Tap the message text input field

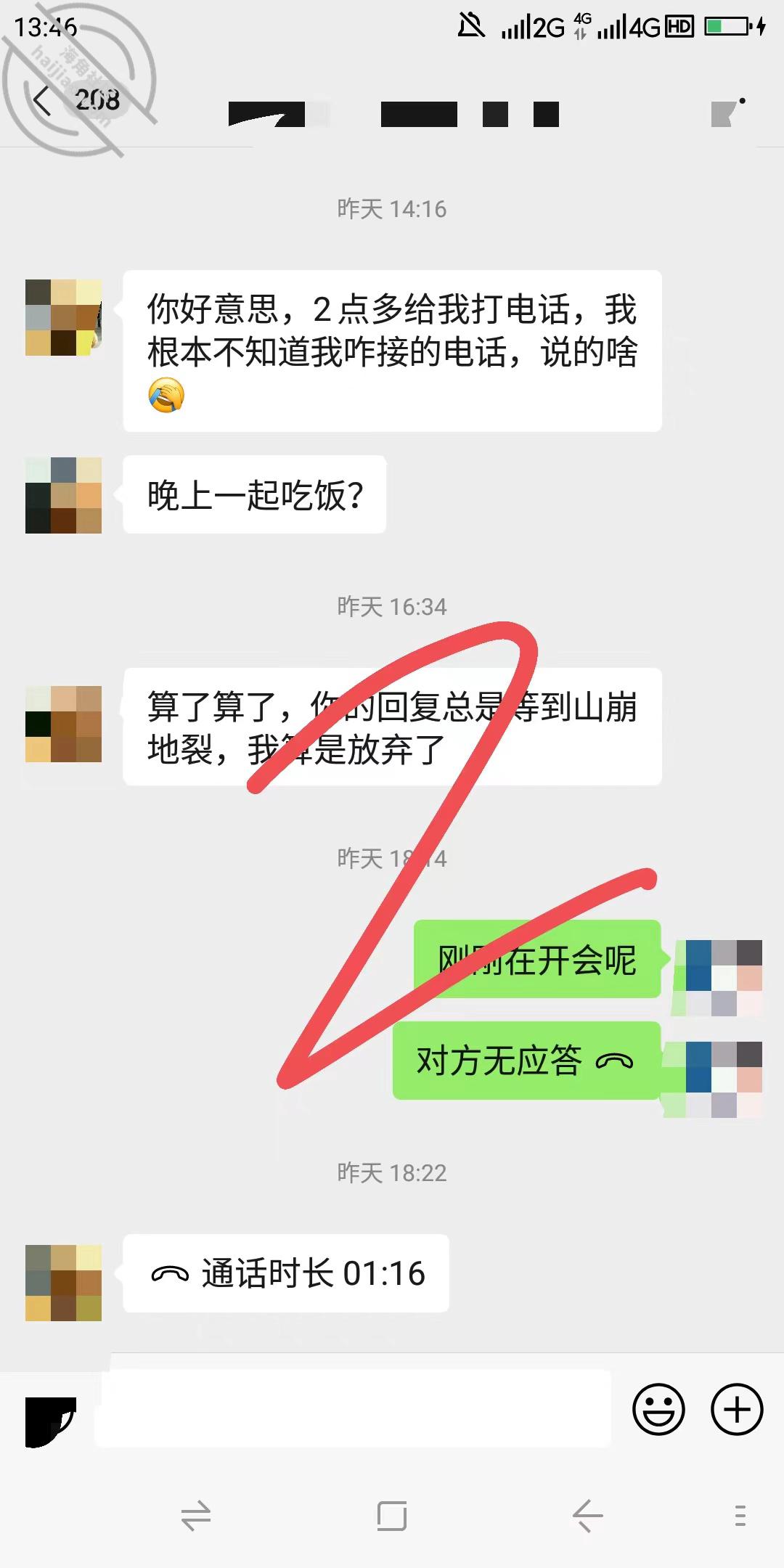[x=354, y=1408]
